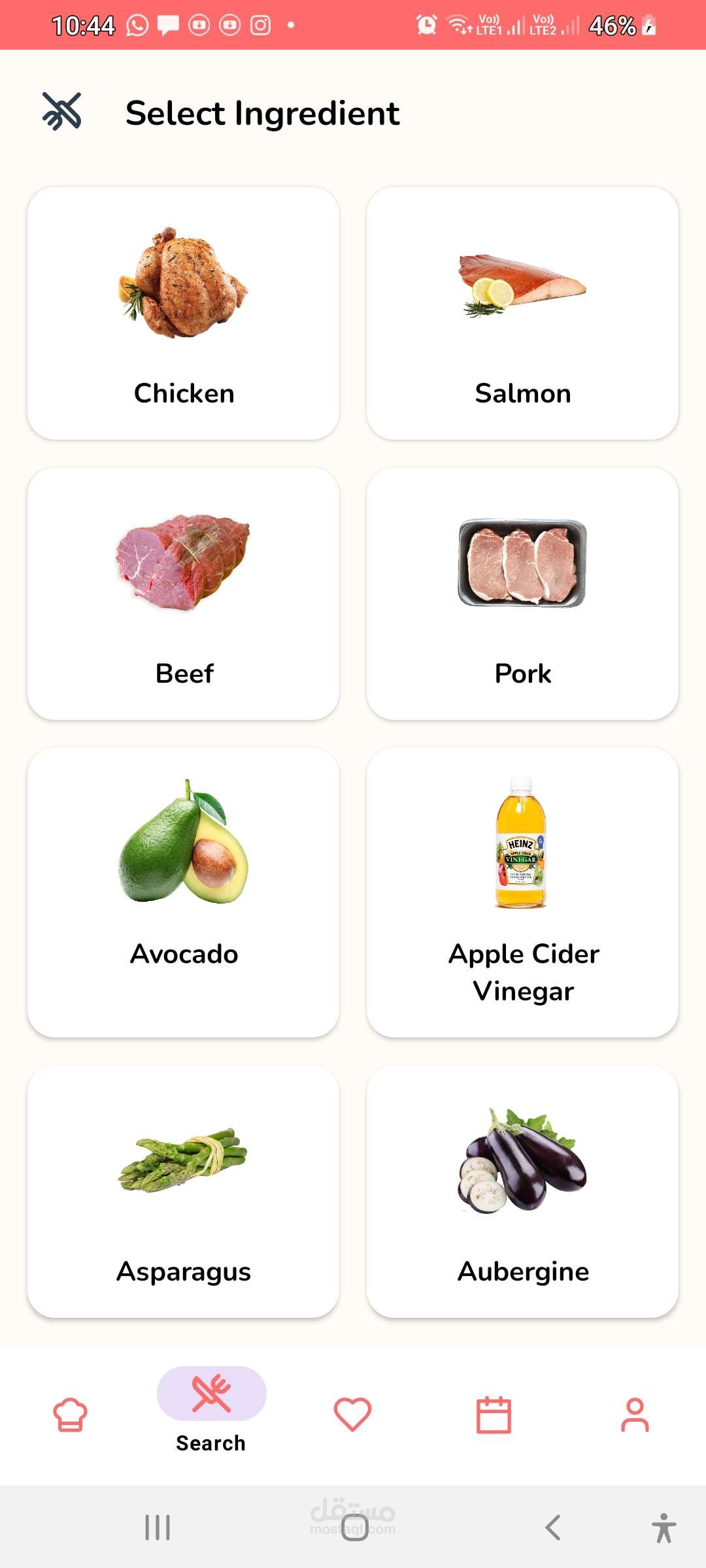706x1568 pixels.
Task: Select the Avocado ingredient
Action: (183, 892)
